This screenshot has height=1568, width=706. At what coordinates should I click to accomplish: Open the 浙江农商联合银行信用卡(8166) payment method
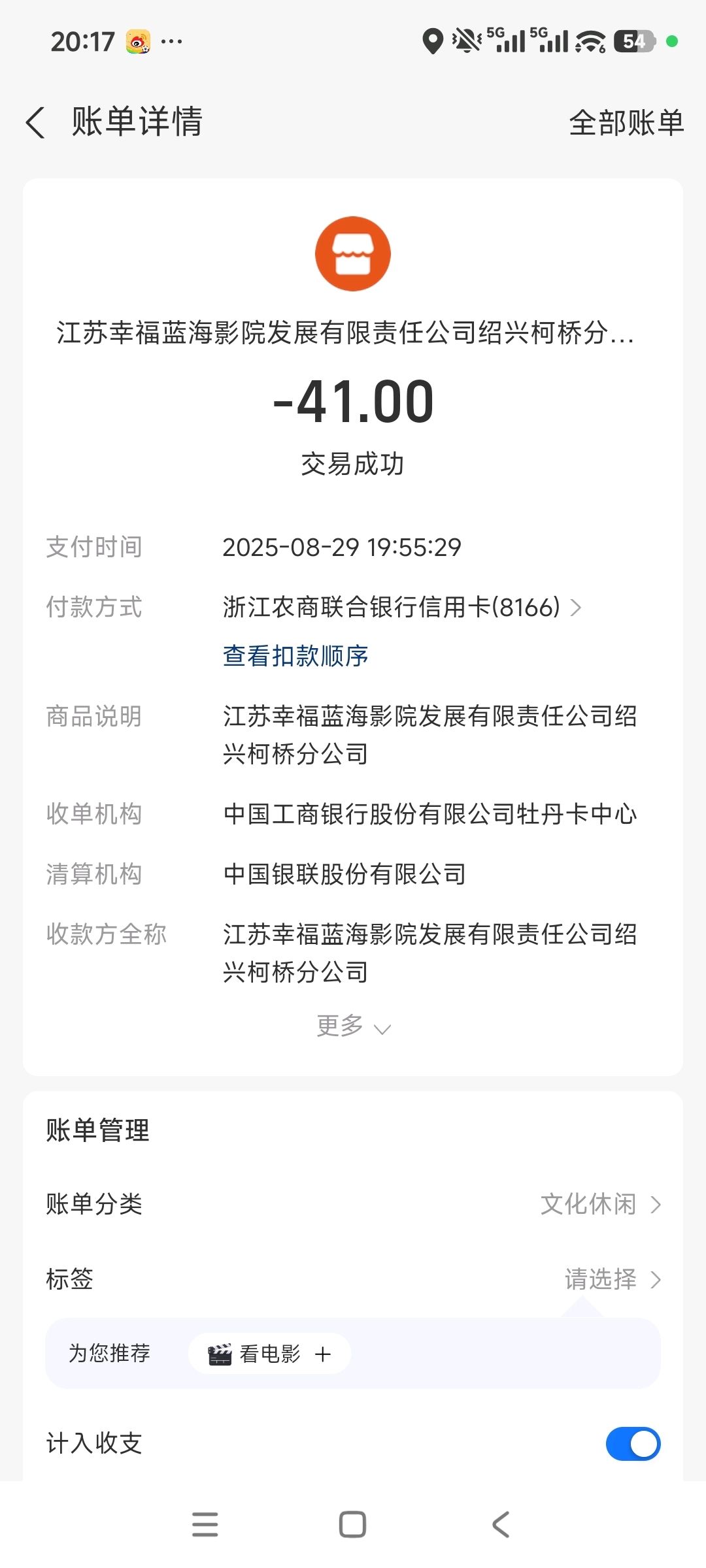coord(402,607)
